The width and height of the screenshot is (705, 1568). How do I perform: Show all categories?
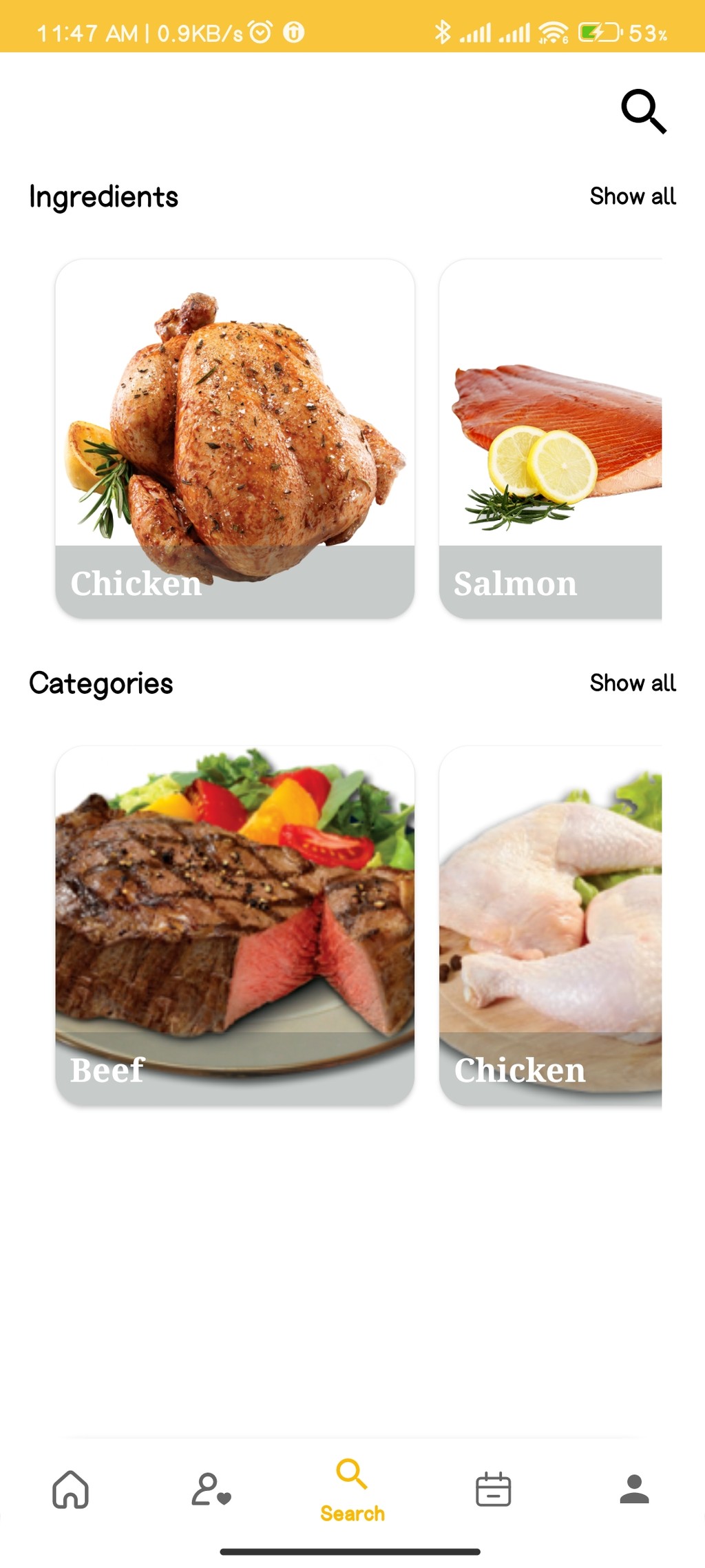(633, 683)
